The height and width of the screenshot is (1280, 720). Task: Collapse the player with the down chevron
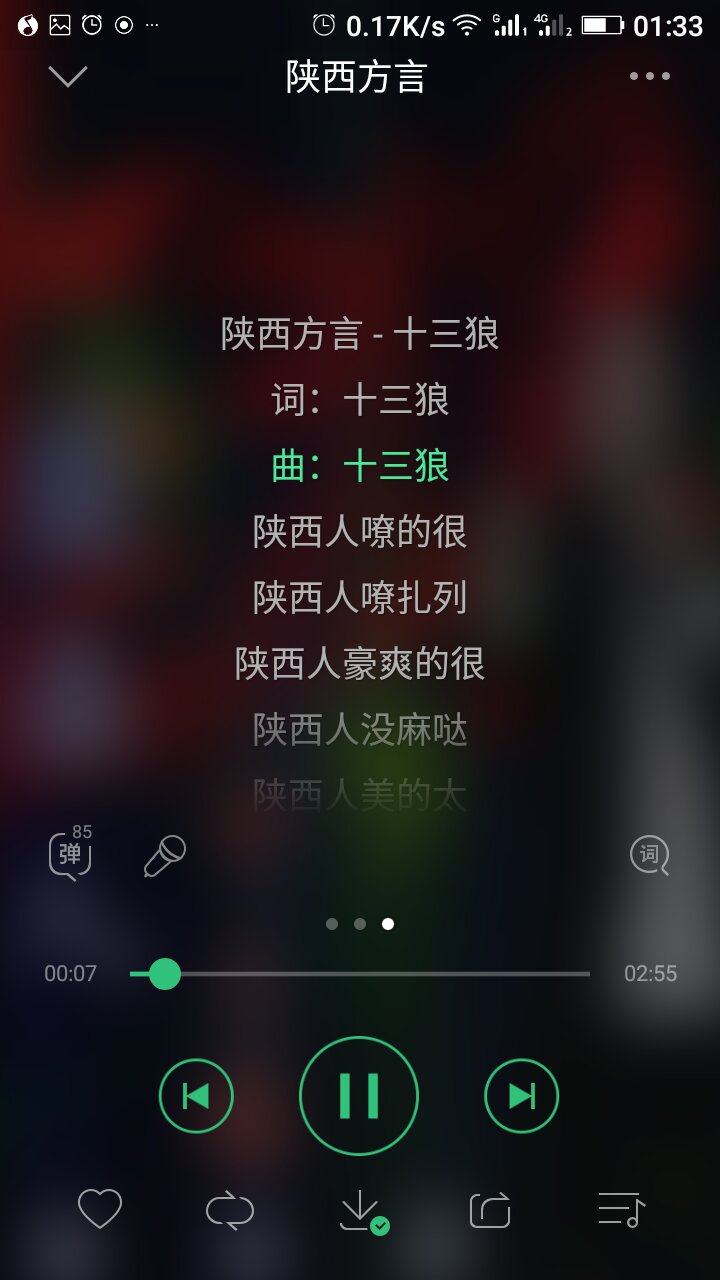point(68,76)
